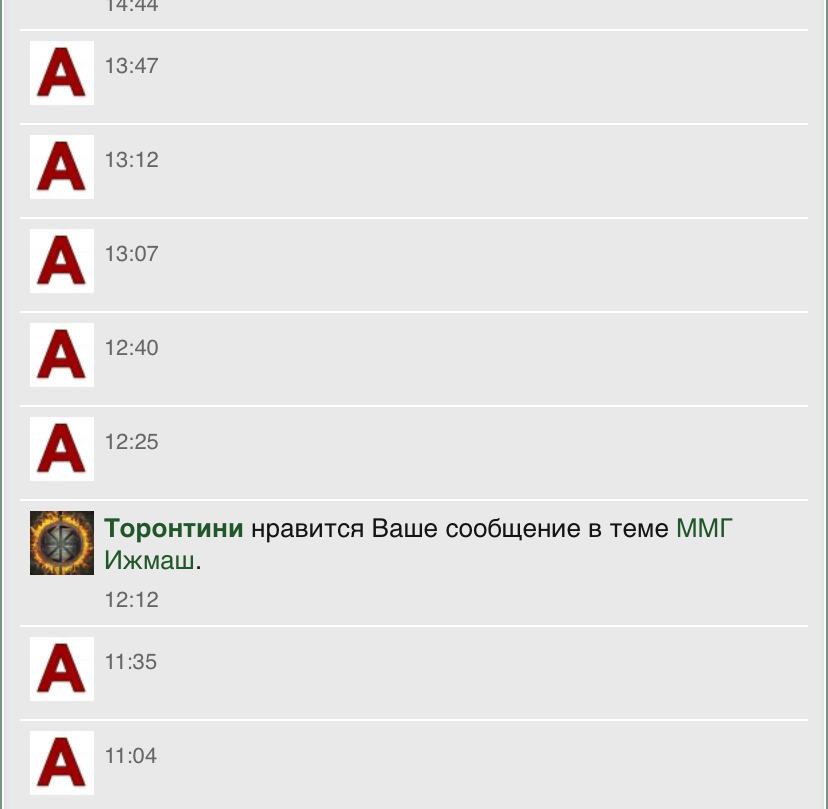Tap Торонтини's avatar picture
The width and height of the screenshot is (828, 809).
(x=62, y=543)
